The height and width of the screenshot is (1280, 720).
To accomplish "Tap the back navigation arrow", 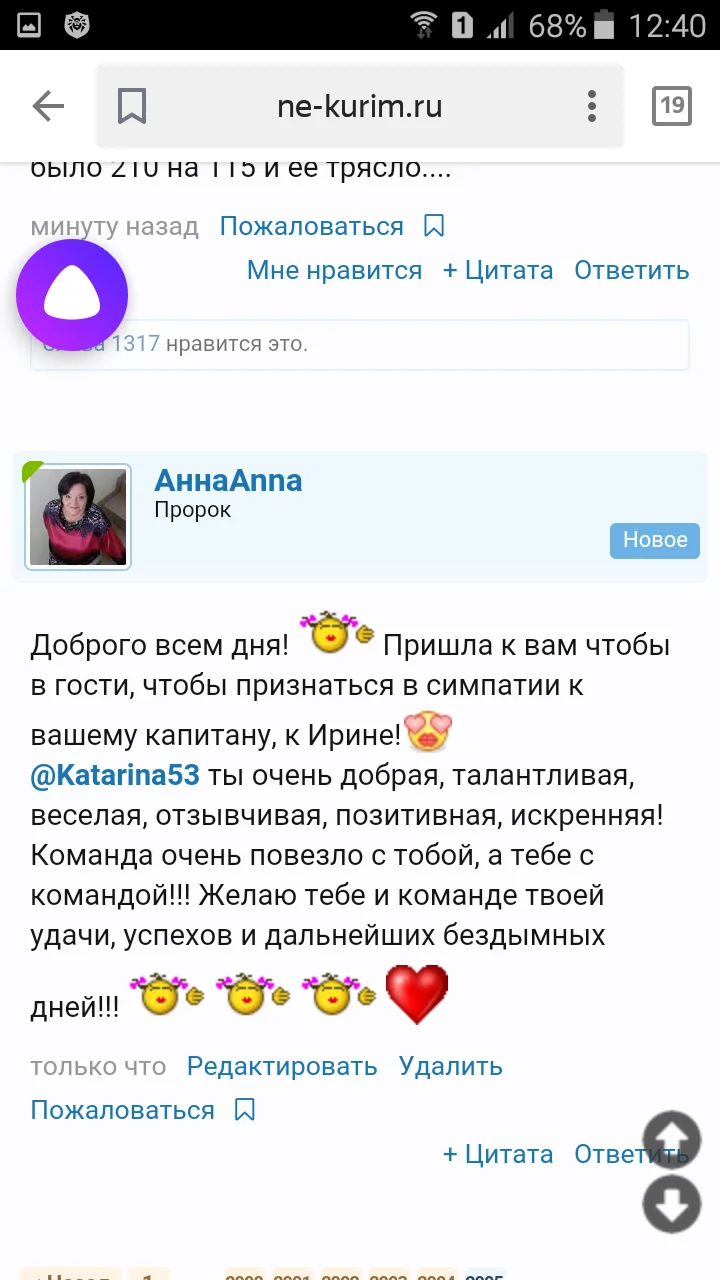I will click(x=47, y=106).
